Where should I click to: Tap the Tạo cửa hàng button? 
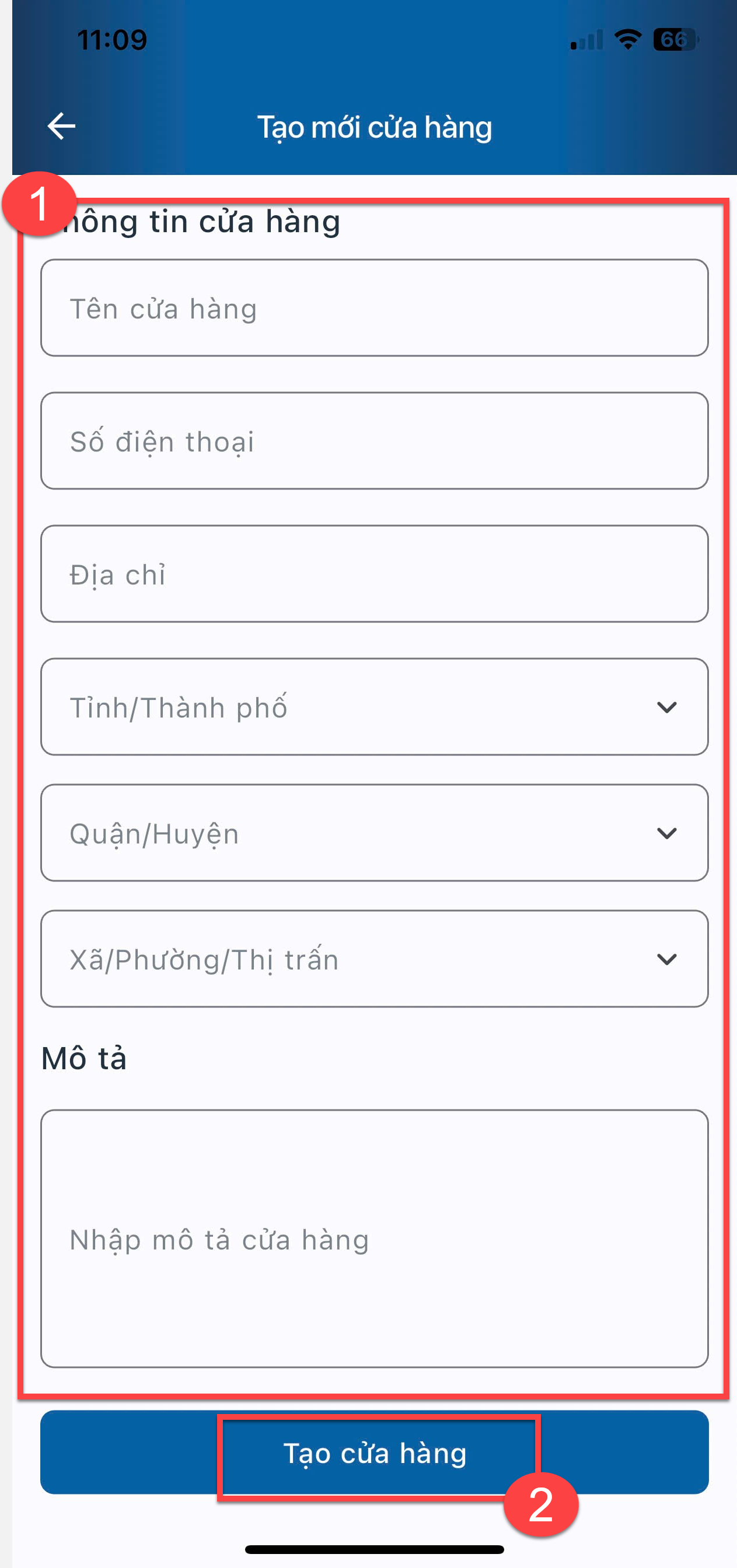pyautogui.click(x=374, y=1452)
